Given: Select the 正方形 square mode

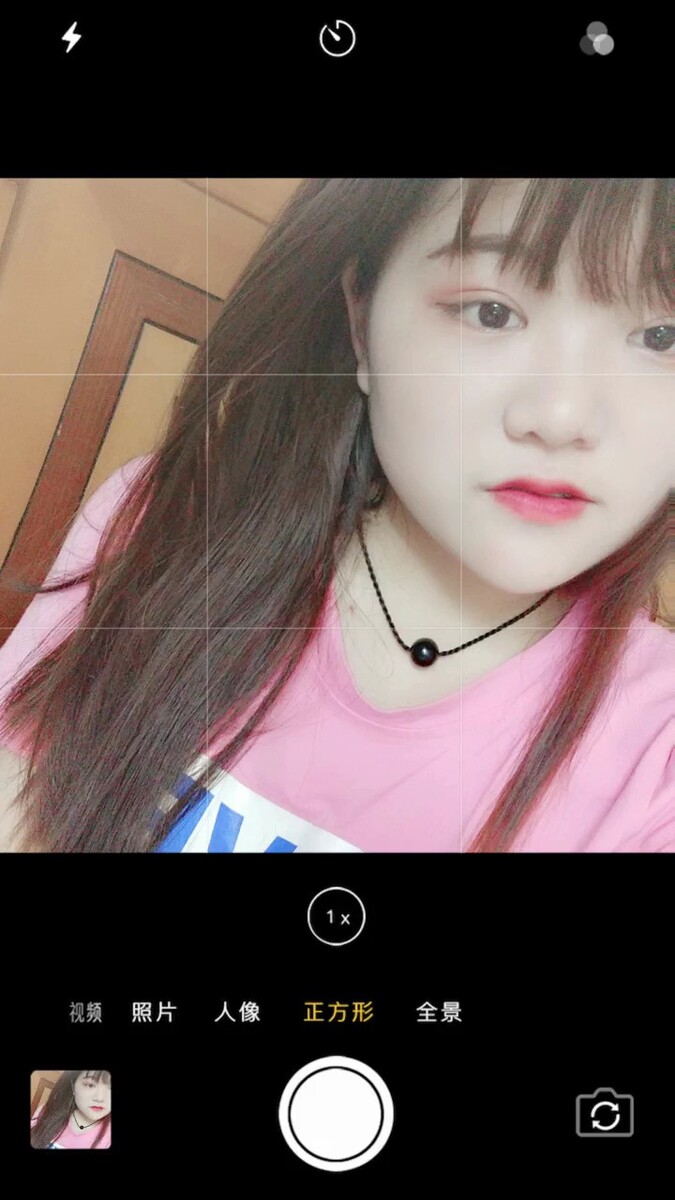Looking at the screenshot, I should [x=339, y=1012].
